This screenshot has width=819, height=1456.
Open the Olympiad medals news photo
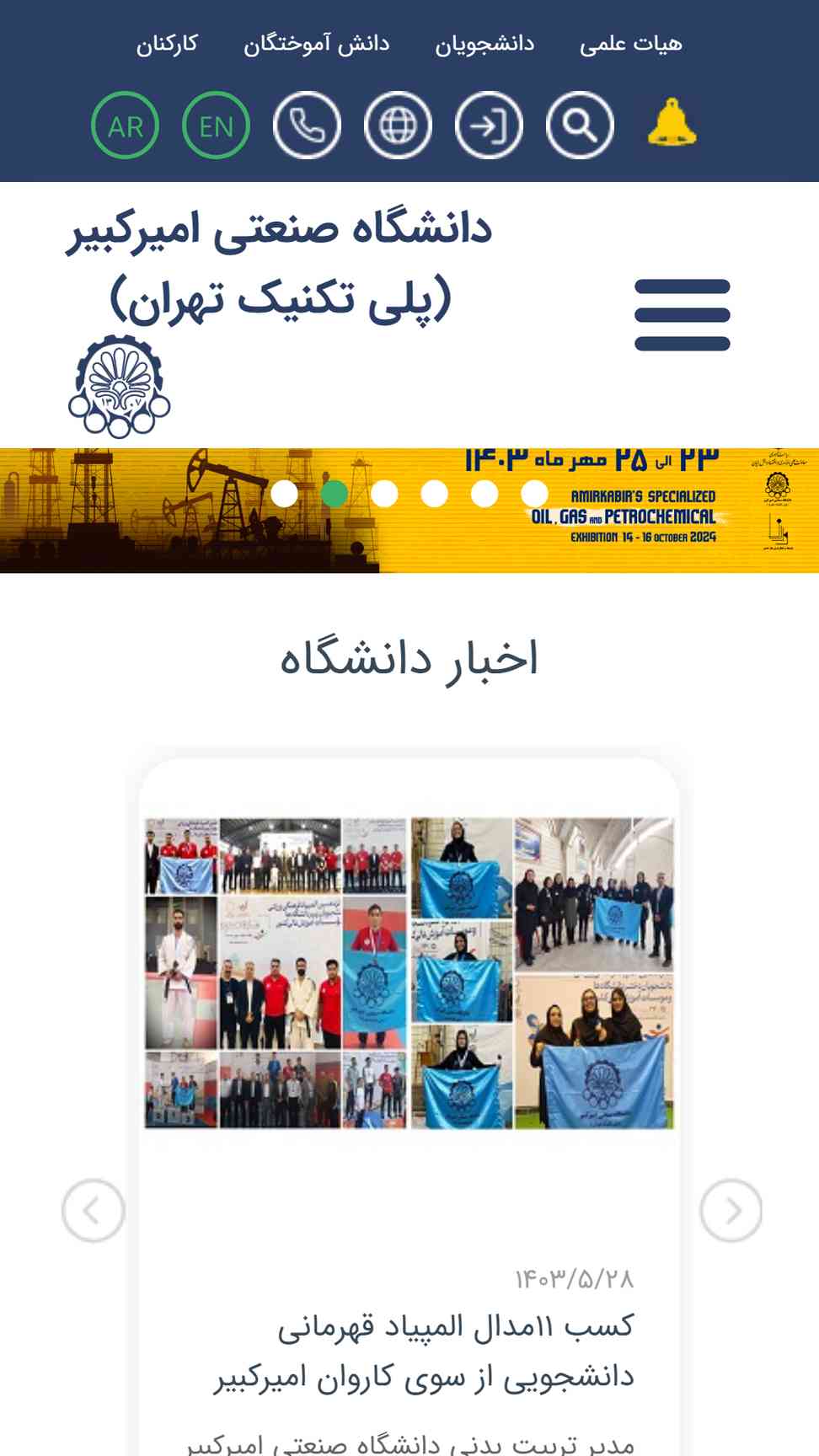[409, 973]
